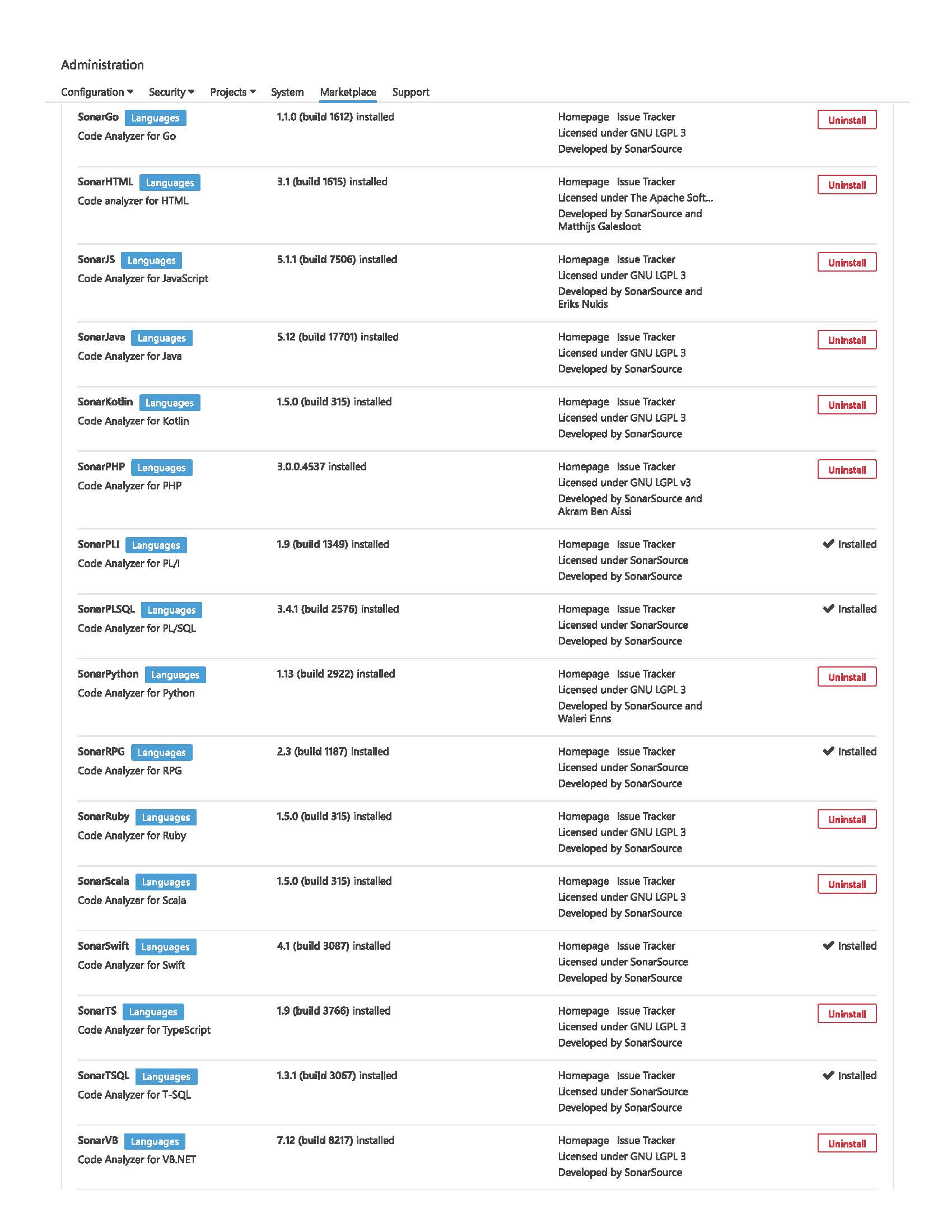The image size is (952, 1232).
Task: Uninstall SonarKotlin
Action: tap(846, 404)
